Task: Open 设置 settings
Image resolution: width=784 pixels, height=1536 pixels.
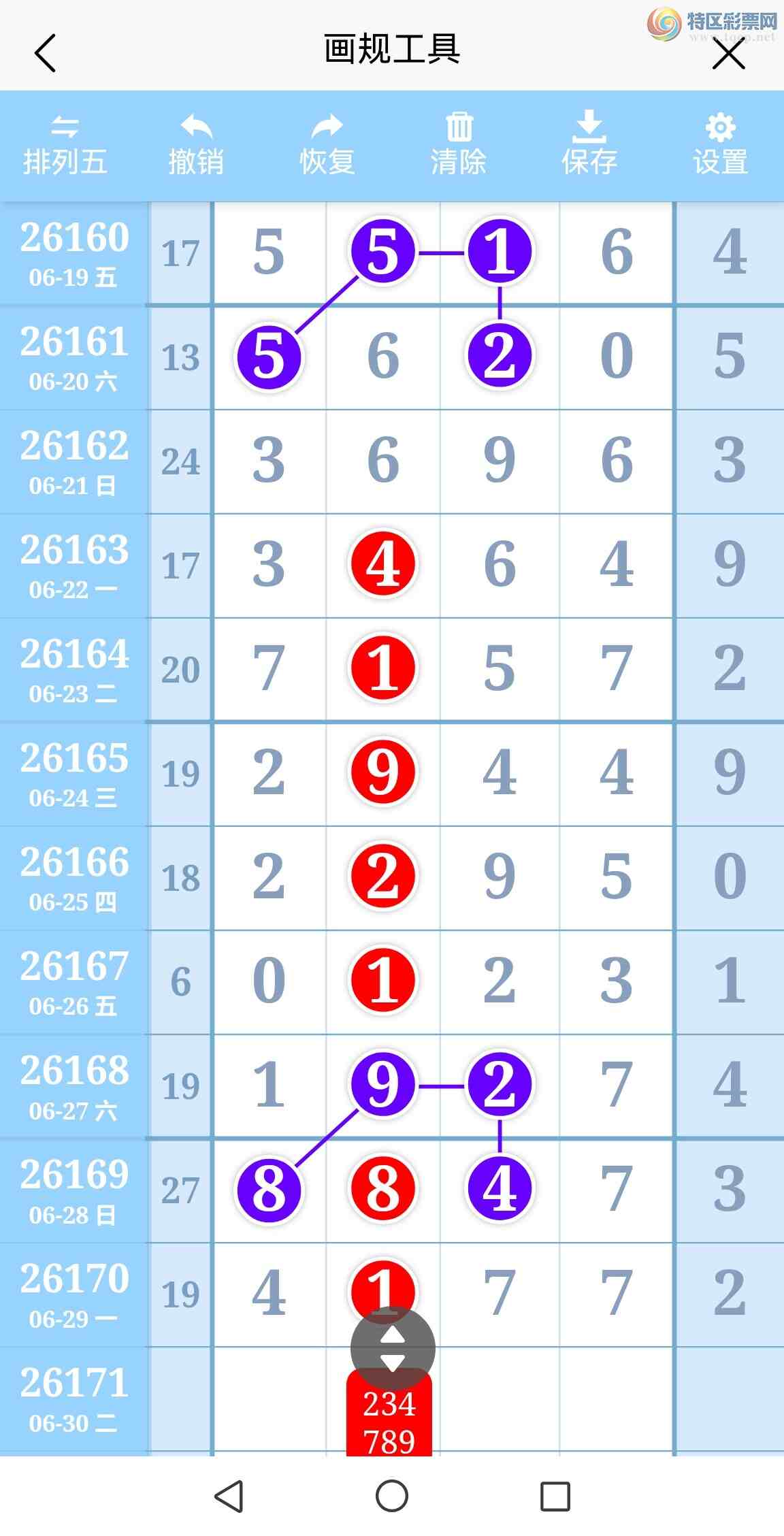Action: [x=721, y=146]
